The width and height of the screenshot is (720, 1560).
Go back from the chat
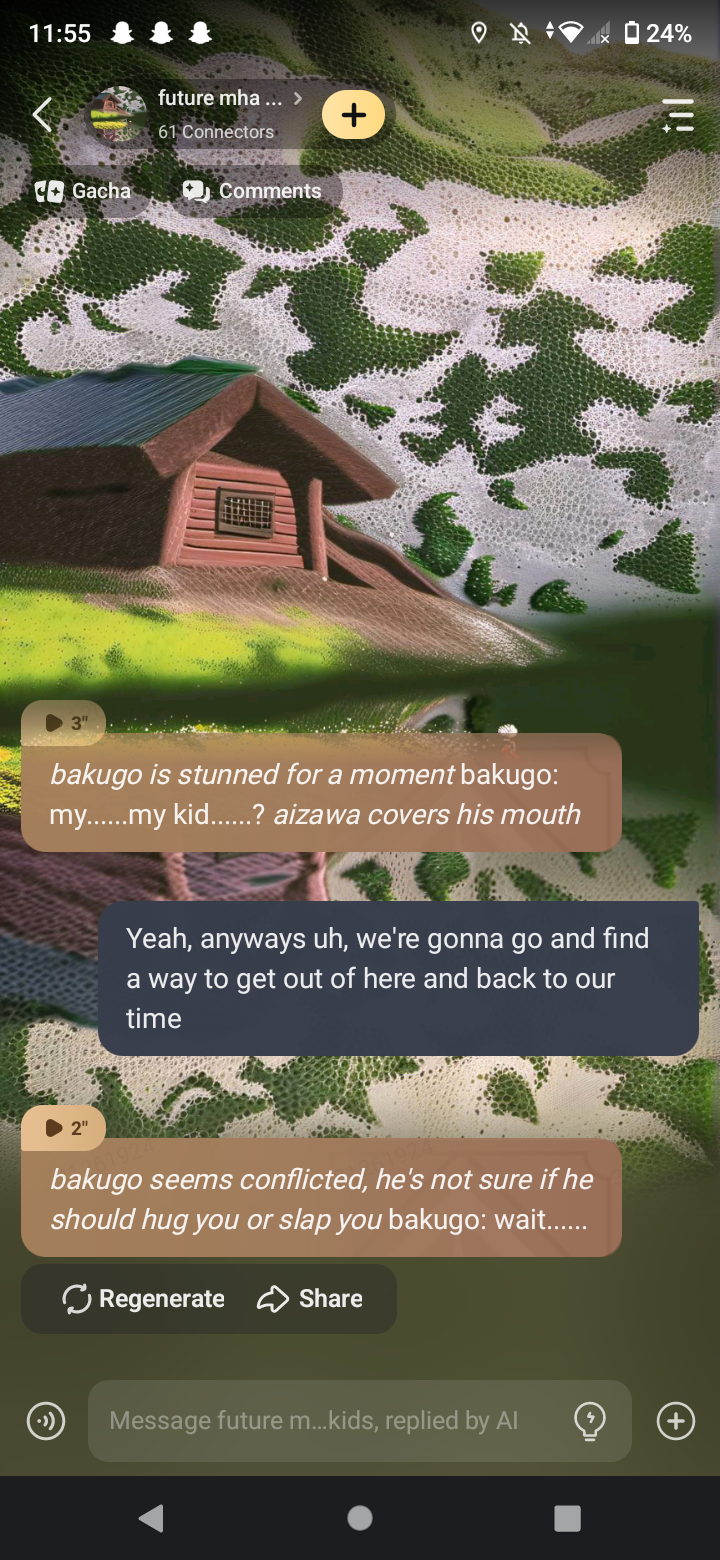[42, 115]
